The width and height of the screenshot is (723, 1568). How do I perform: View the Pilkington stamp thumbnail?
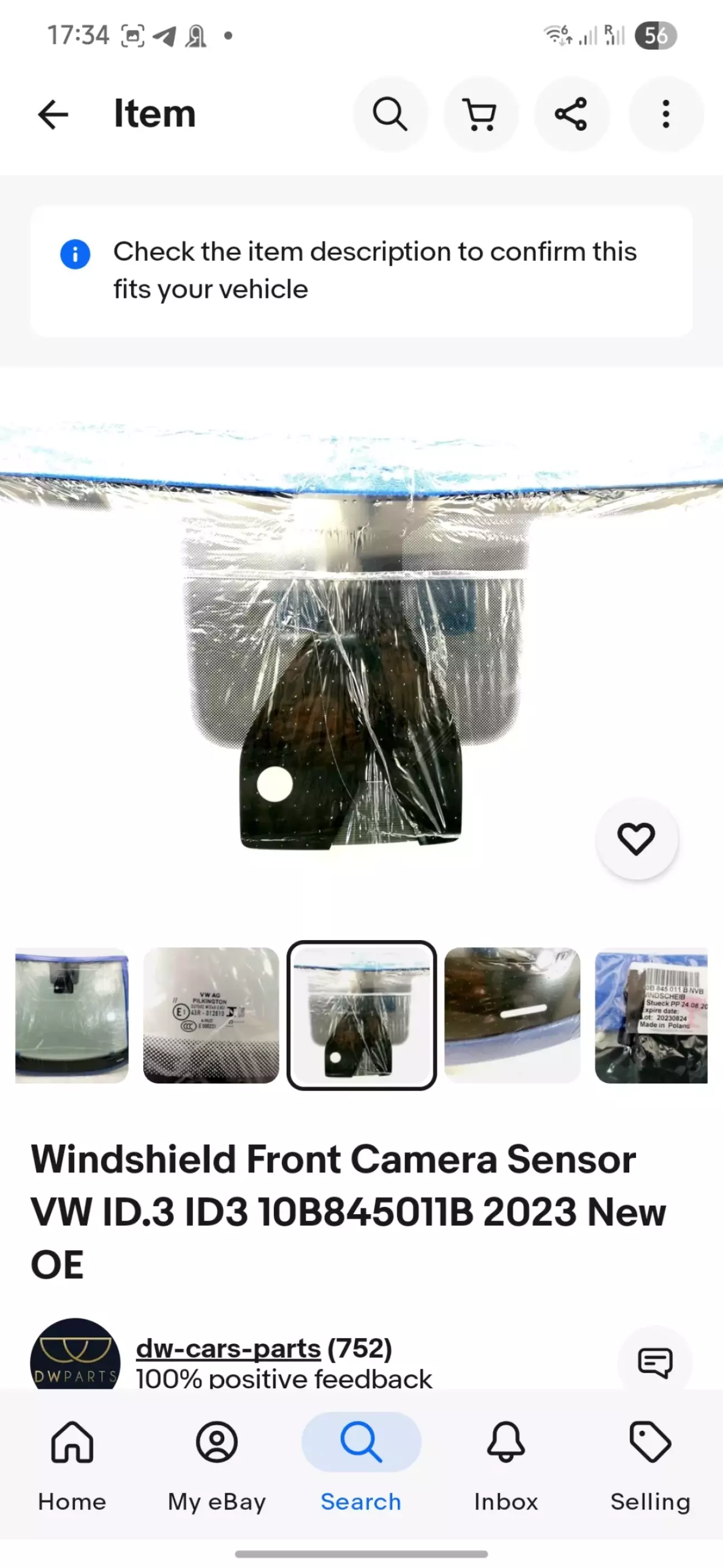(210, 1015)
